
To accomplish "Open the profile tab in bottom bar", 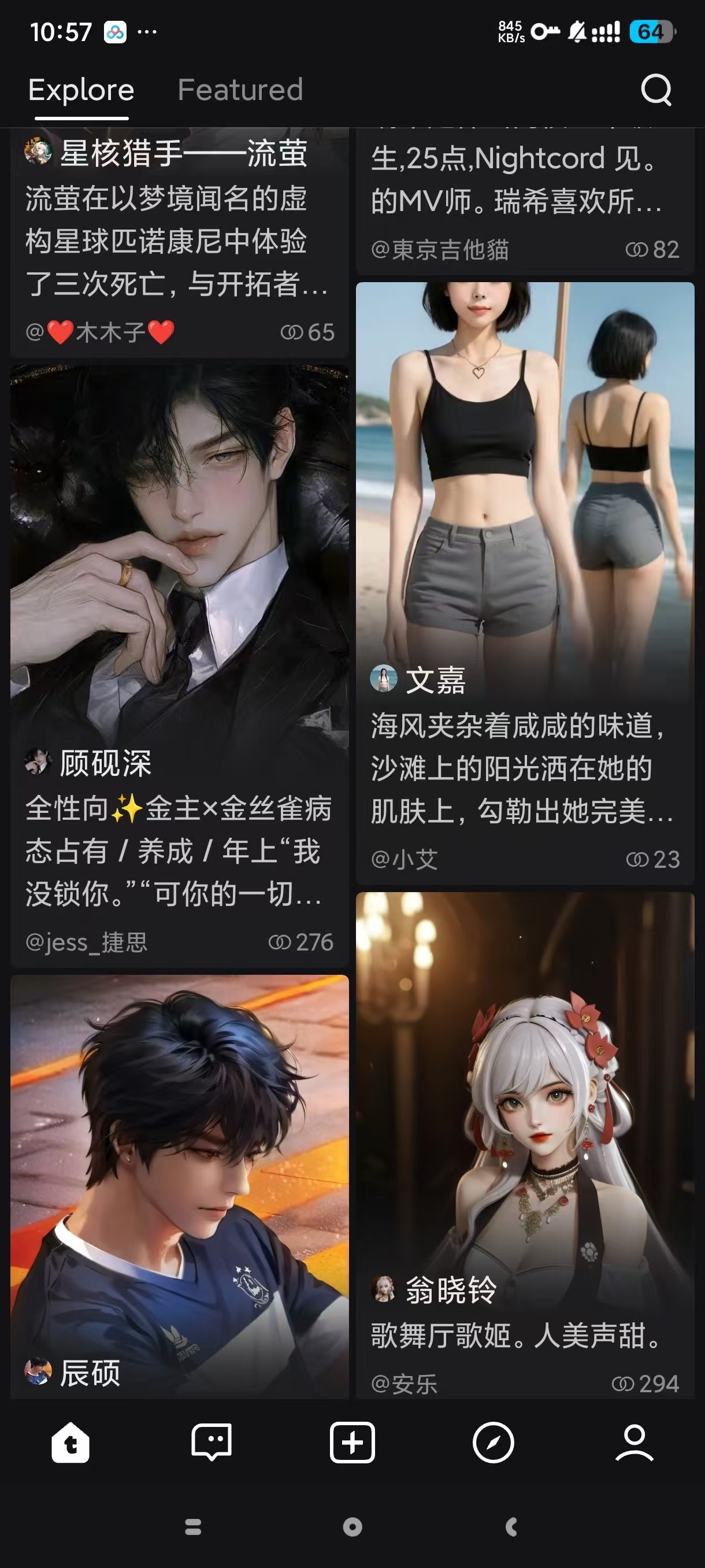I will click(x=634, y=1442).
